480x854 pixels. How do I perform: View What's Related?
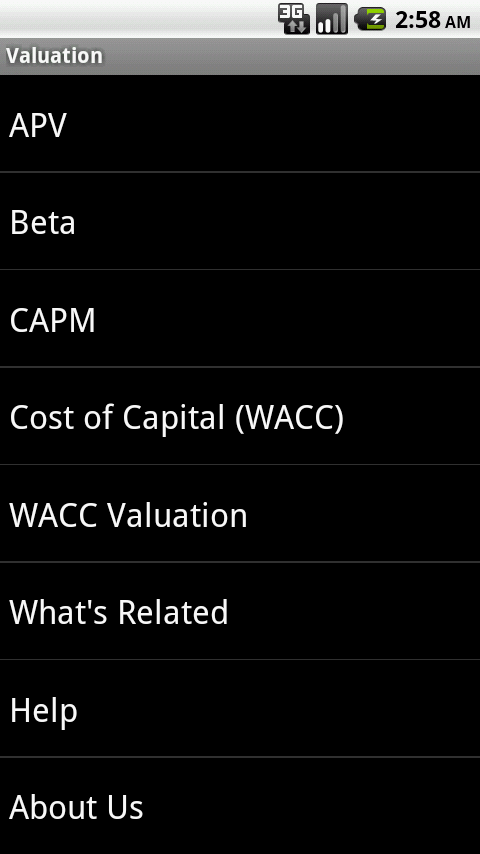[x=240, y=611]
